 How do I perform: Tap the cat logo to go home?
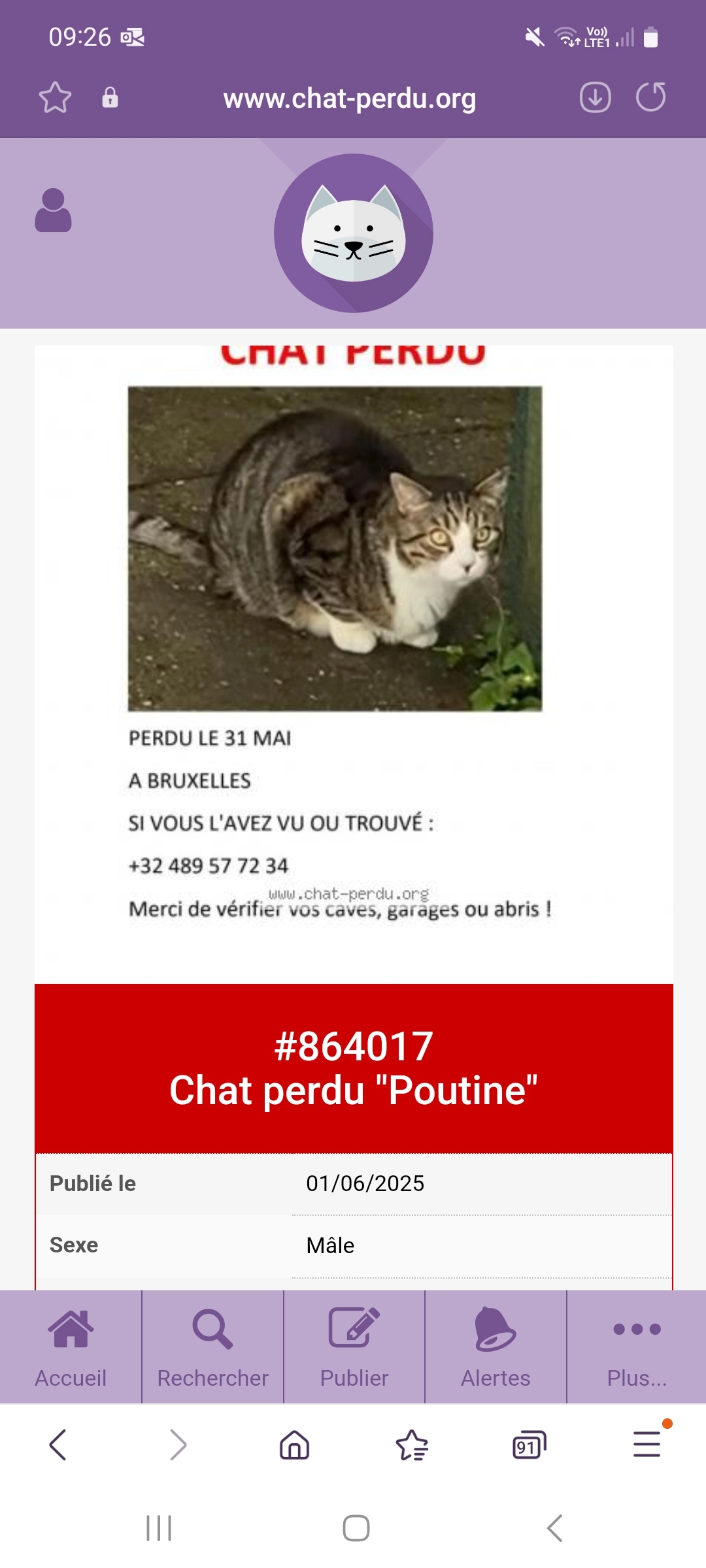[353, 233]
